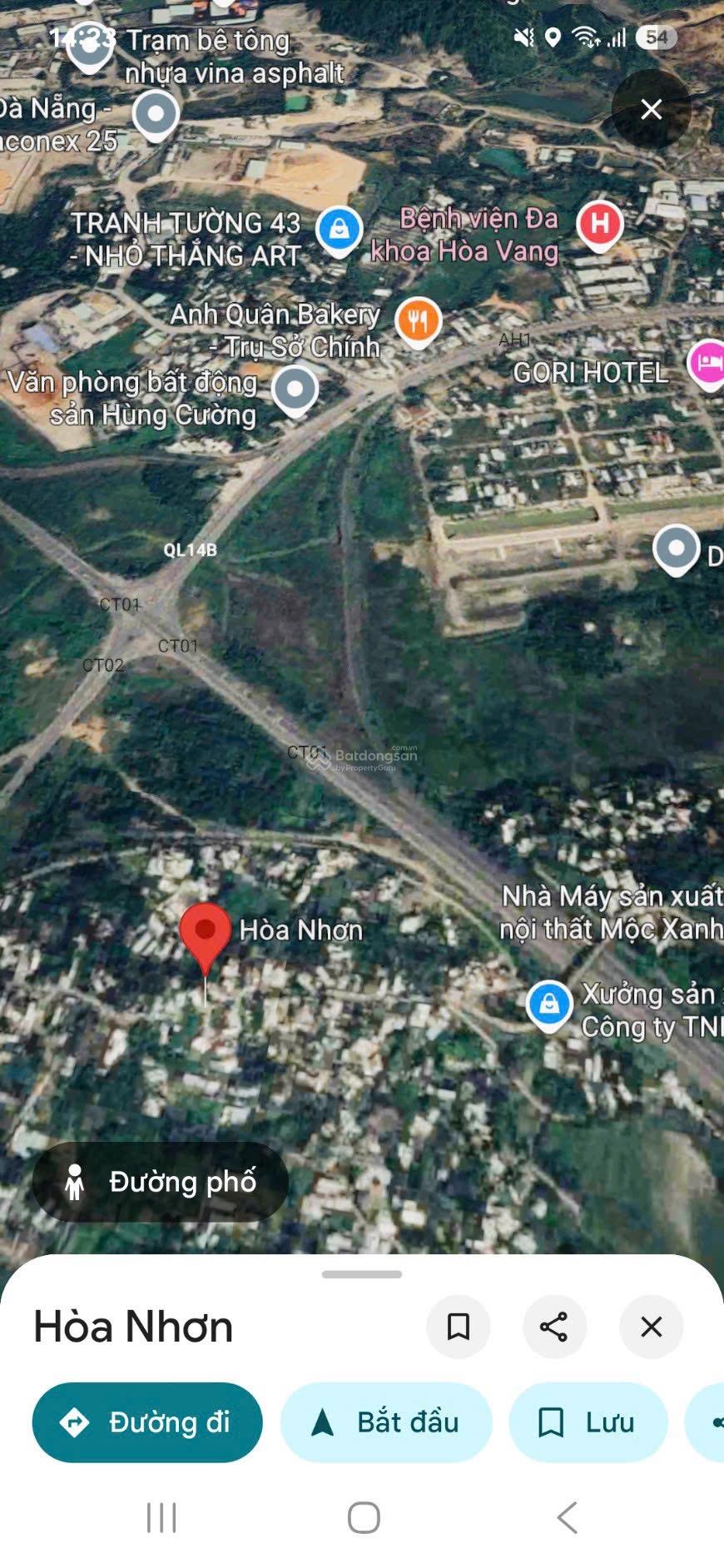Image resolution: width=724 pixels, height=1568 pixels.
Task: Close the map view with the top X
Action: coord(651,109)
